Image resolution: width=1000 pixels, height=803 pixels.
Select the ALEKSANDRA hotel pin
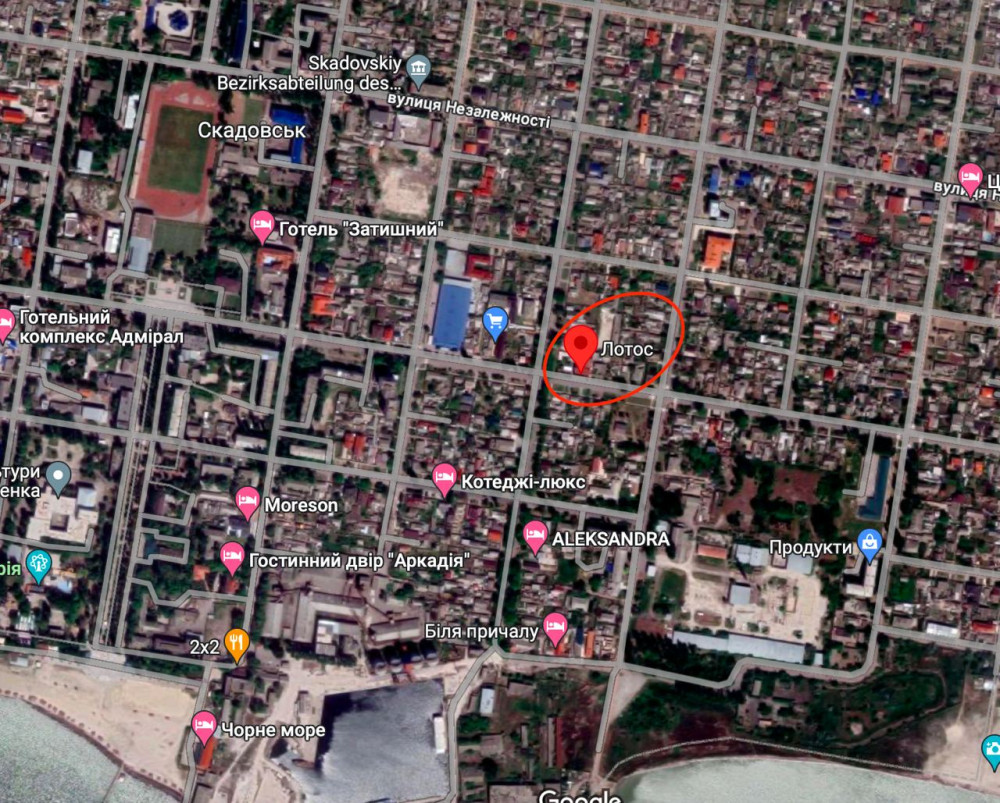(x=536, y=535)
